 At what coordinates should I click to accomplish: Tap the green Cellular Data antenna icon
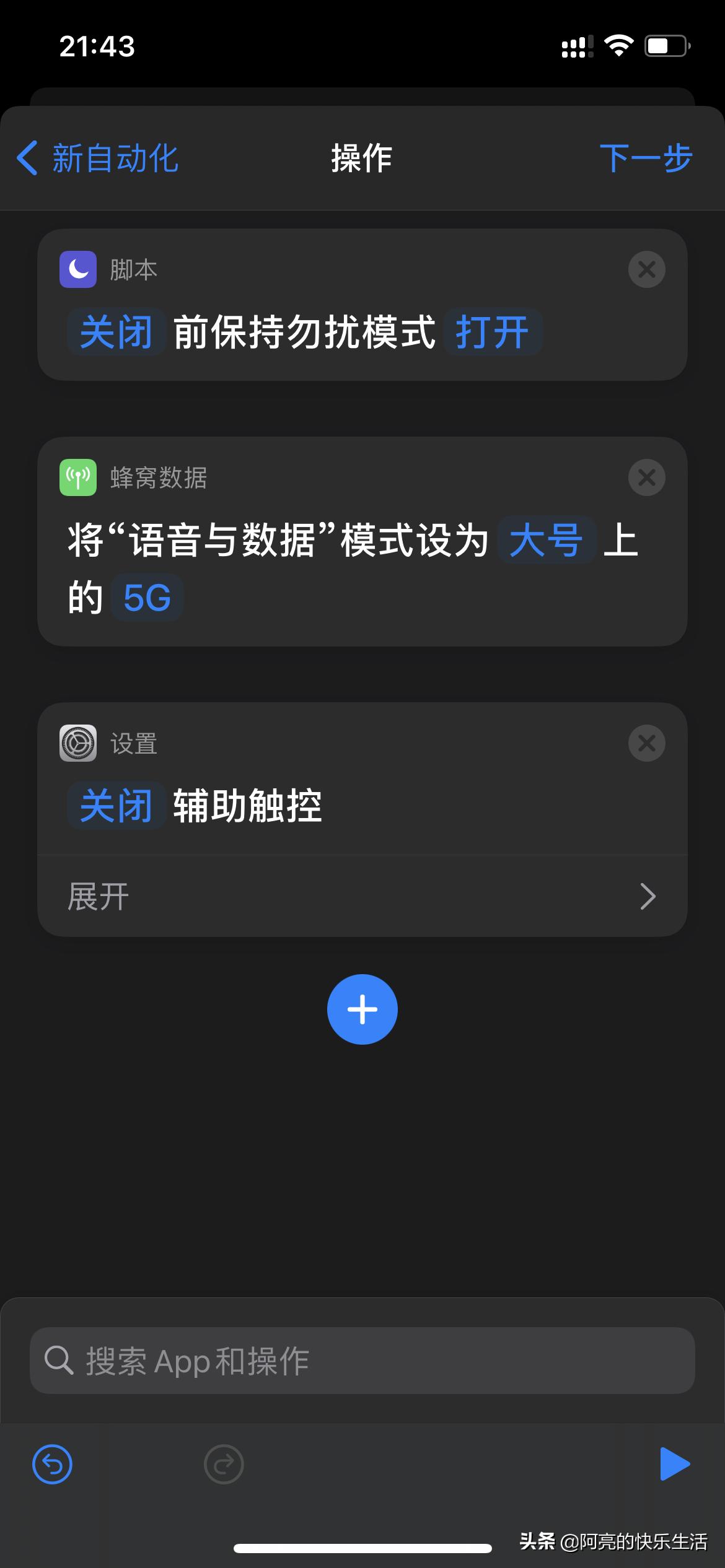77,477
